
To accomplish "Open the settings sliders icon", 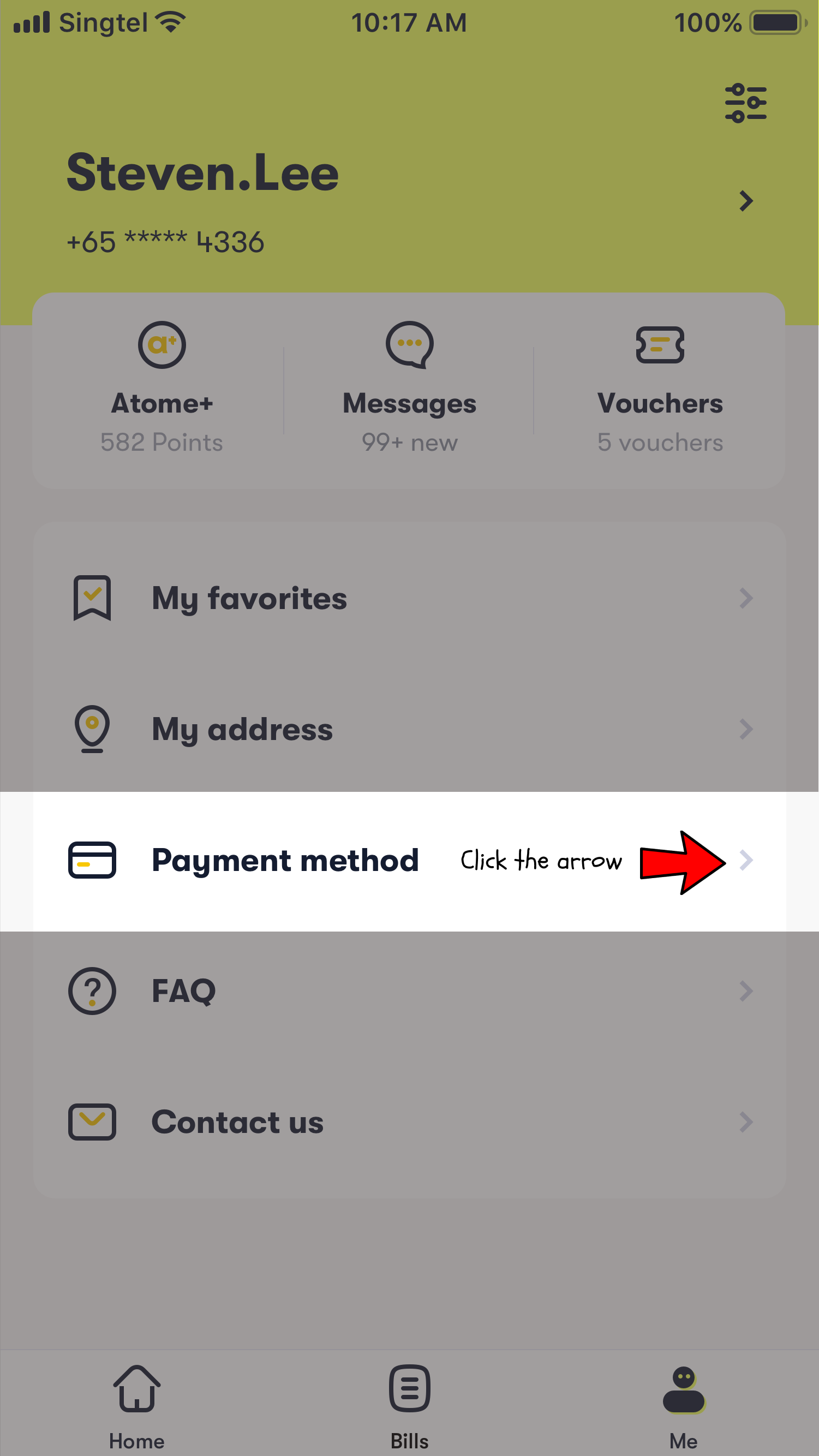I will 745,103.
